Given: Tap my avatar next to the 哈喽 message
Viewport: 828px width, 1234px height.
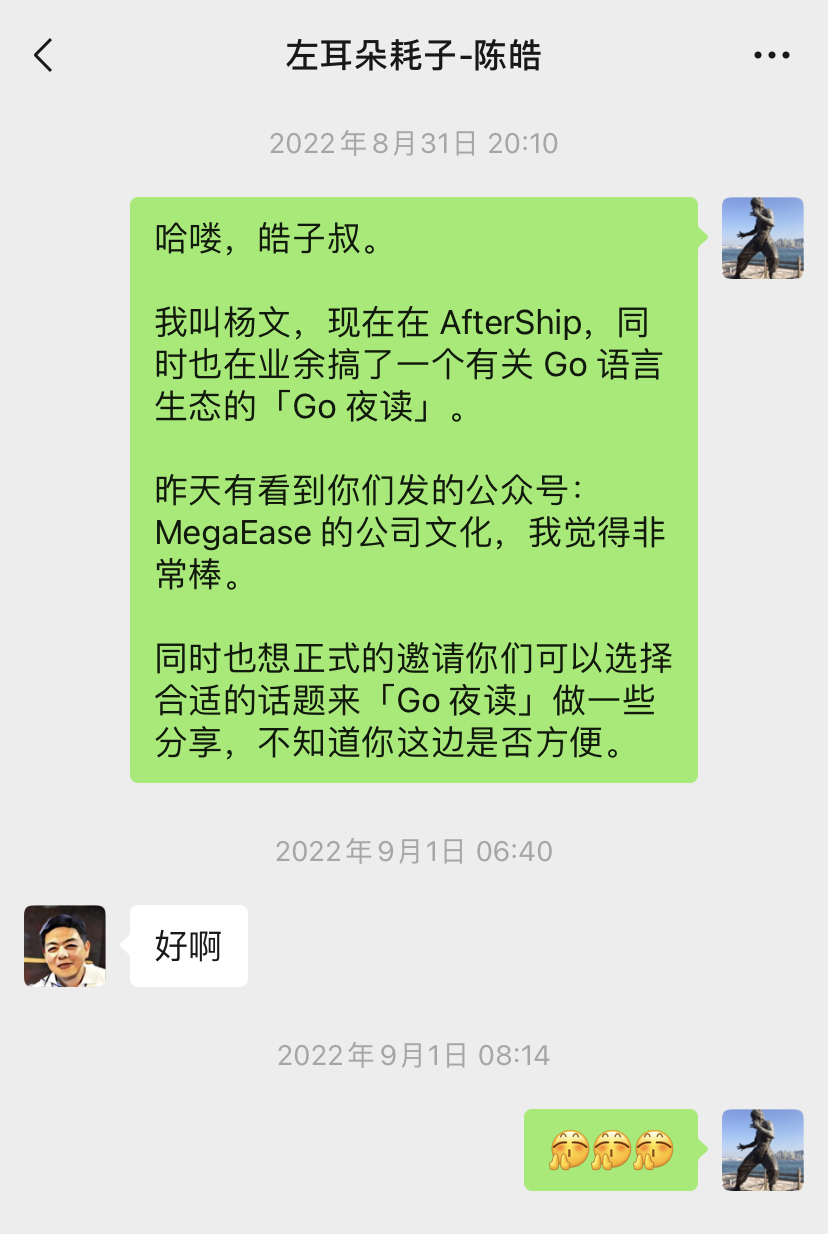Looking at the screenshot, I should coord(763,238).
